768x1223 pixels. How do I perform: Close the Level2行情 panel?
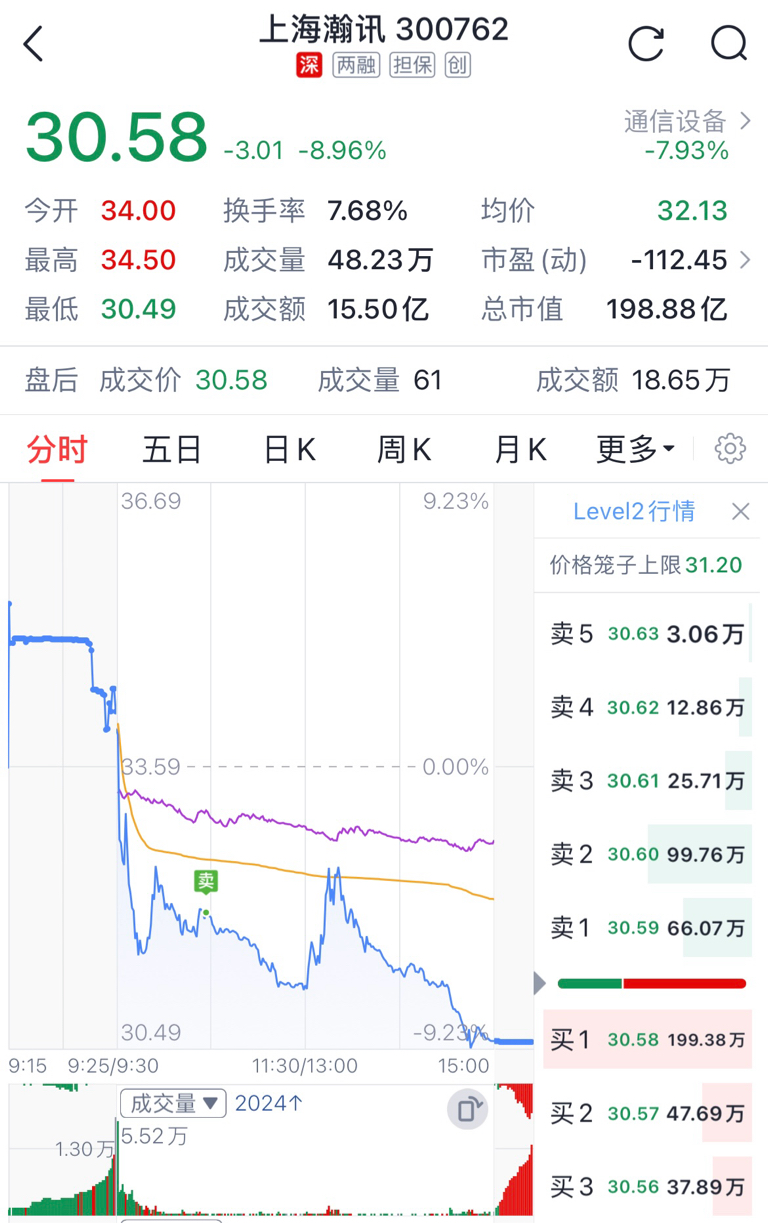point(740,512)
